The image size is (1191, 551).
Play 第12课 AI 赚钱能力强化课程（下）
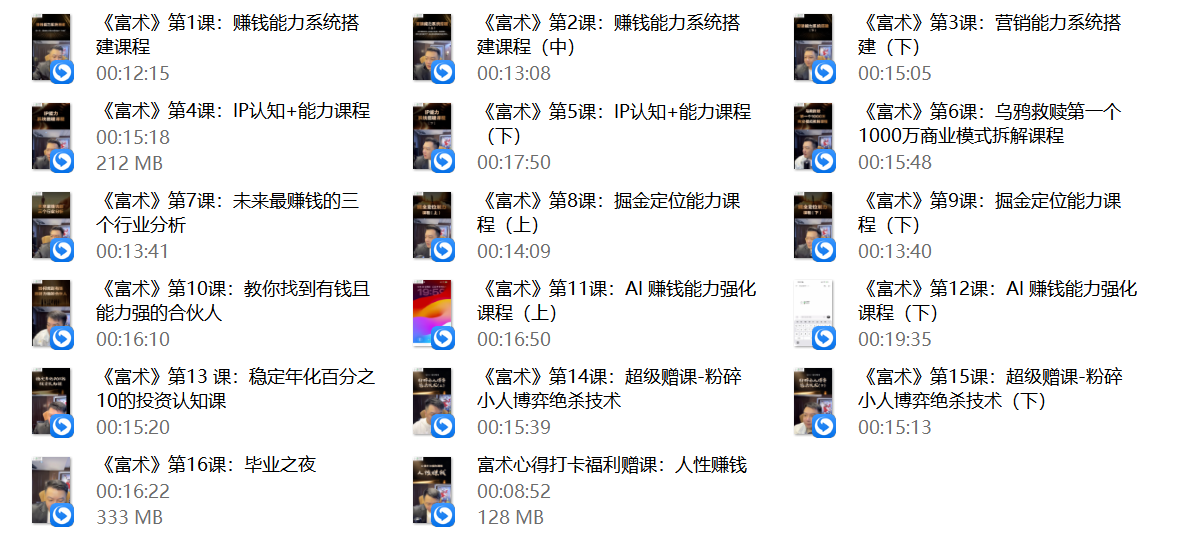click(997, 300)
